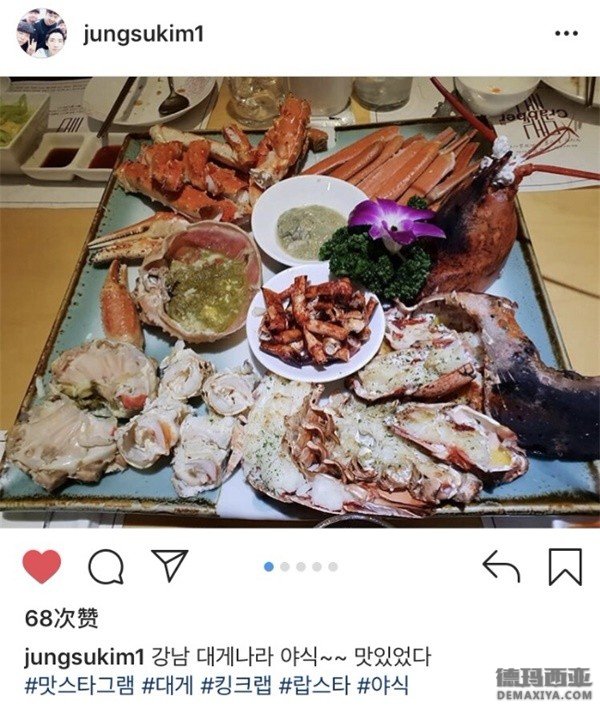Tap the reply arrow icon
Screen dimensions: 600x707
coord(502,567)
